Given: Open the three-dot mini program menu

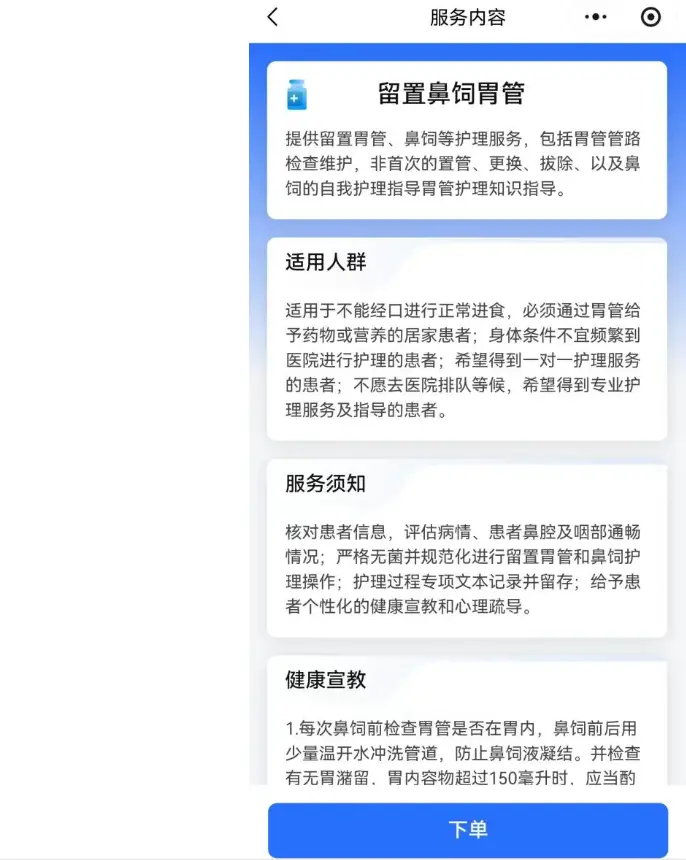Looking at the screenshot, I should pyautogui.click(x=596, y=17).
